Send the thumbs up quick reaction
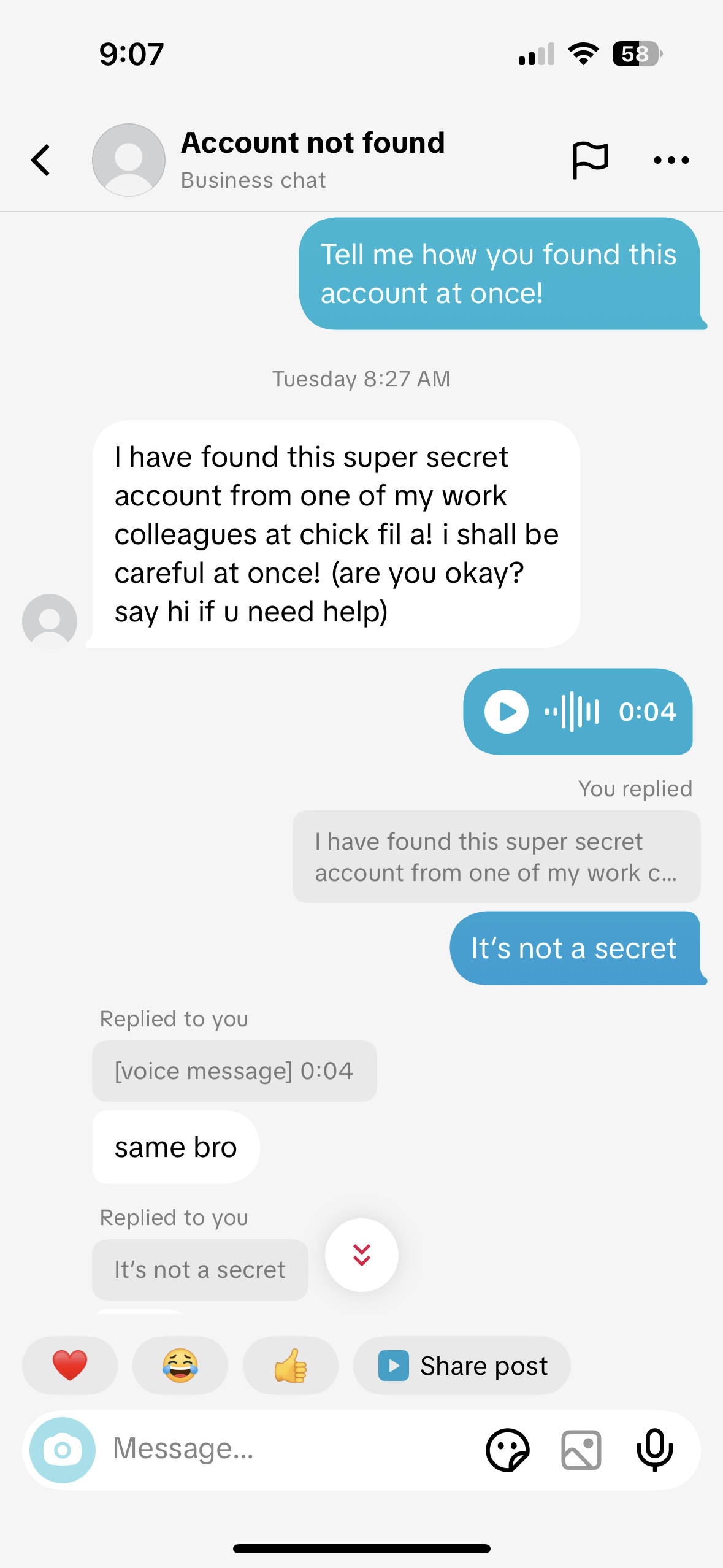The width and height of the screenshot is (723, 1568). click(x=291, y=1366)
